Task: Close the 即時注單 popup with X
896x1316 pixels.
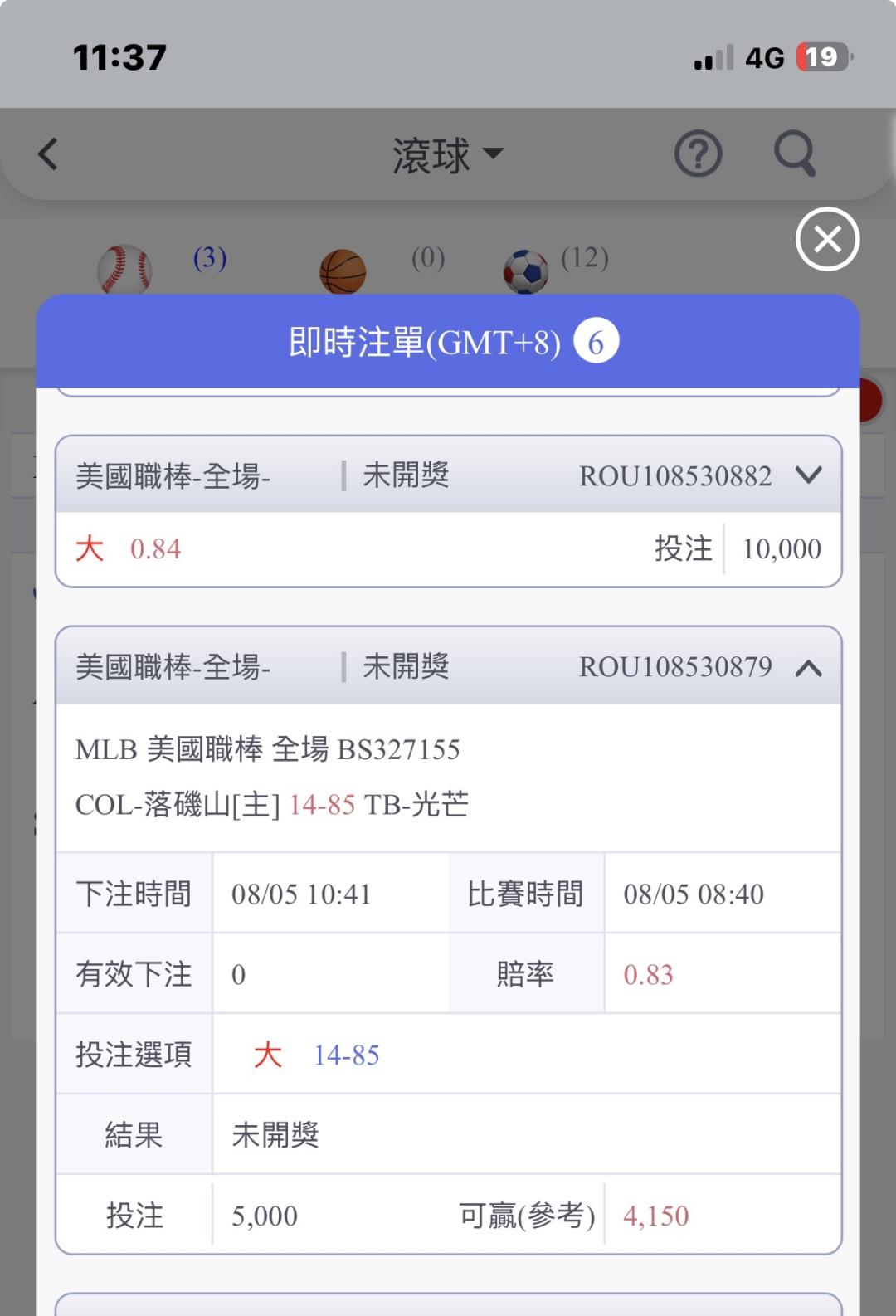Action: [x=827, y=239]
